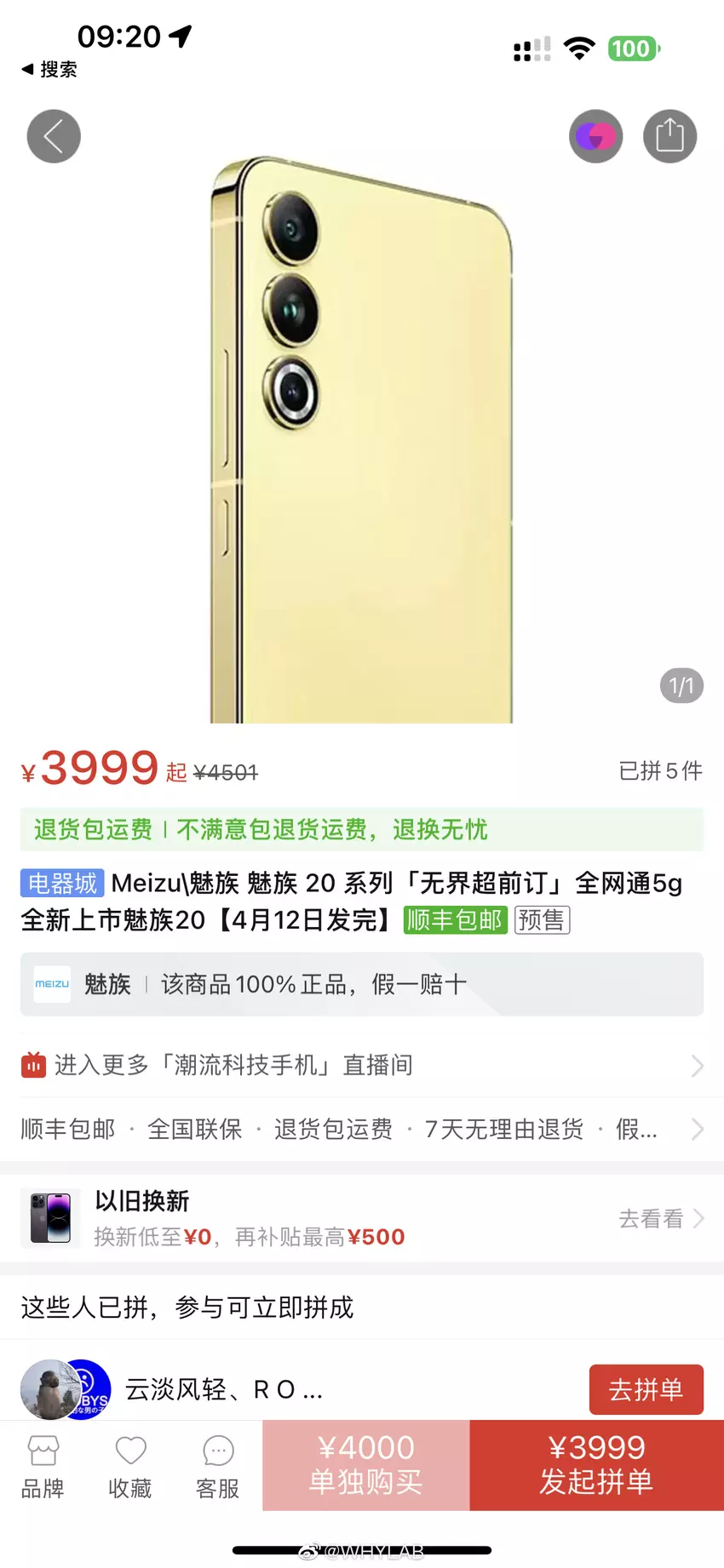Tap ¥3999 发起拼单 to start group buy
This screenshot has width=724, height=1568.
click(595, 1466)
